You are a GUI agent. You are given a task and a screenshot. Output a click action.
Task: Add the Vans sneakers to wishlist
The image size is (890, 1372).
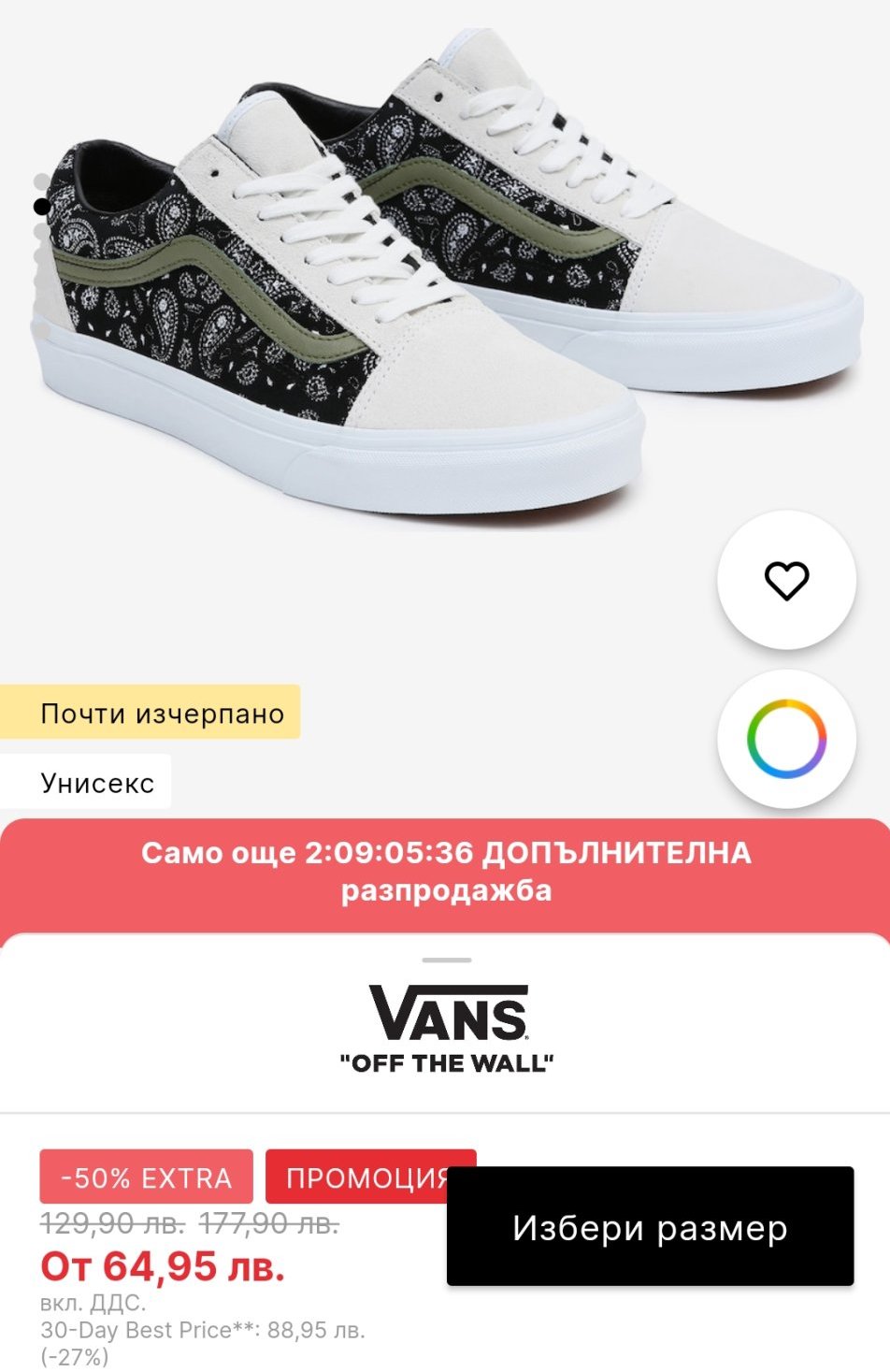pos(786,581)
